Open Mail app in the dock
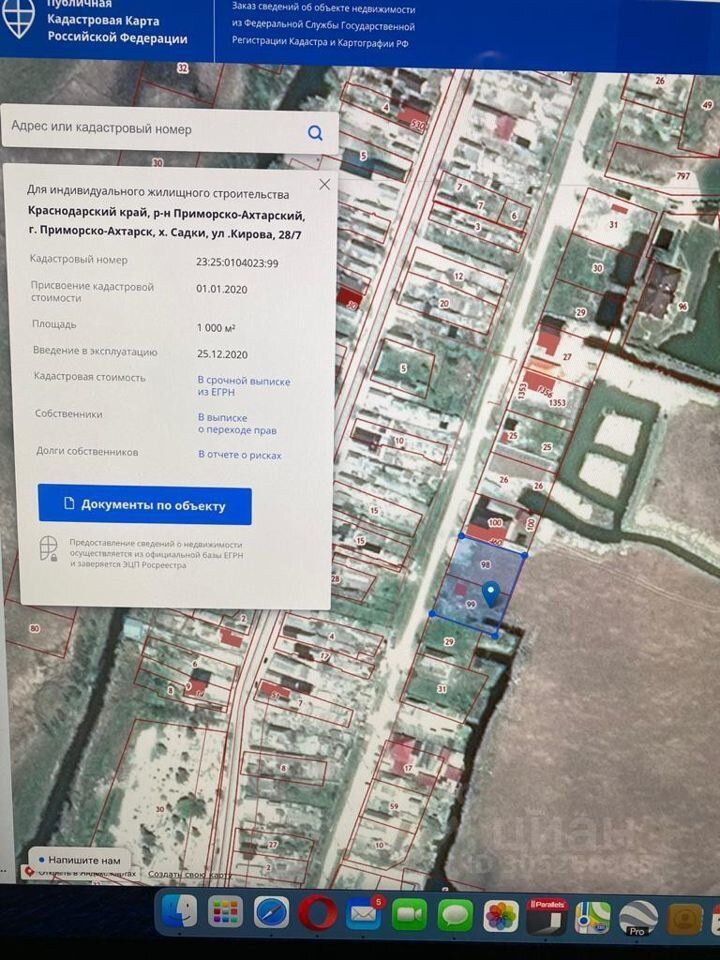The image size is (720, 960). click(x=361, y=914)
